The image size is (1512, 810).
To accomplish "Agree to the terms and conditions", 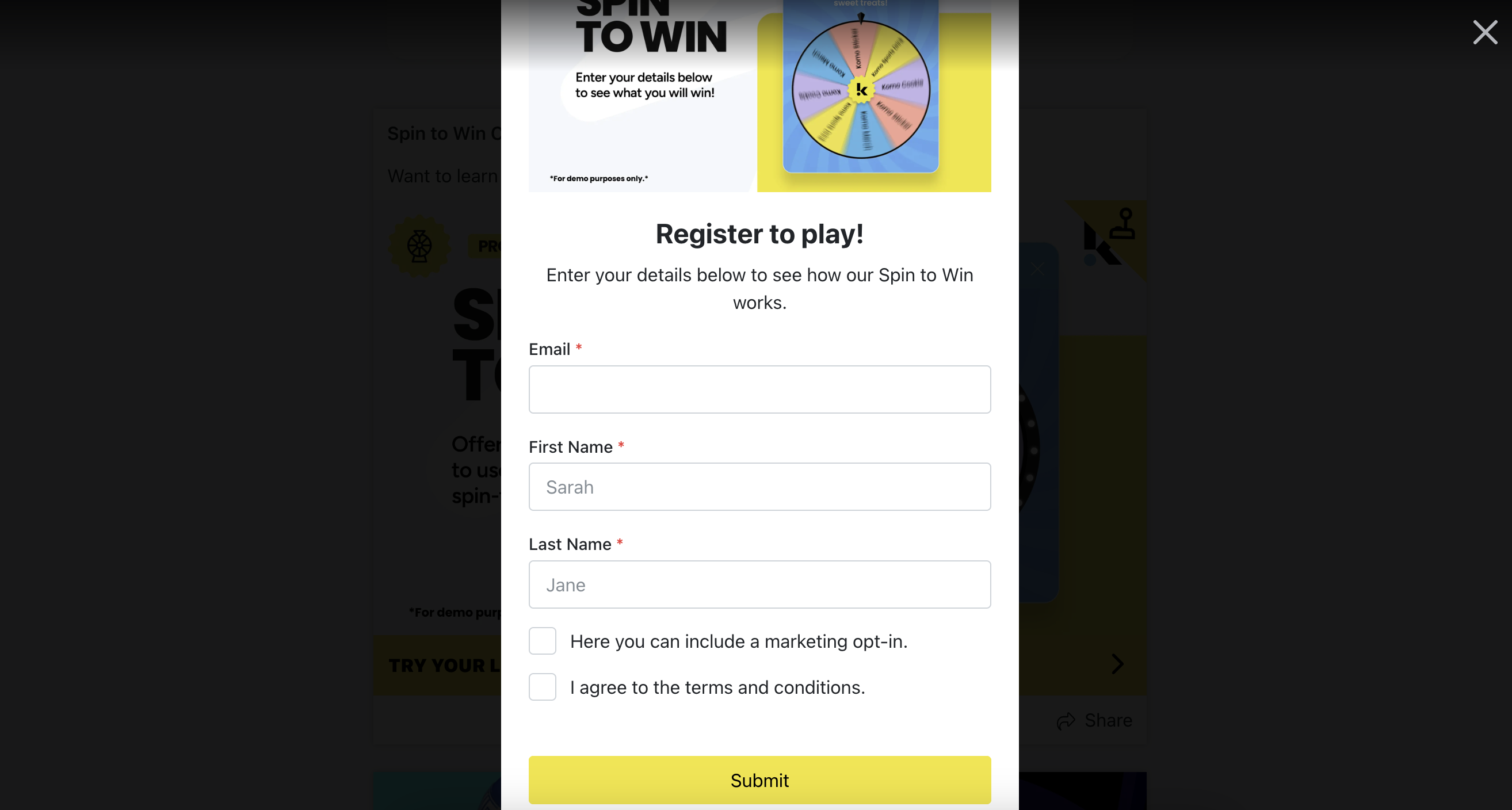I will (x=542, y=687).
